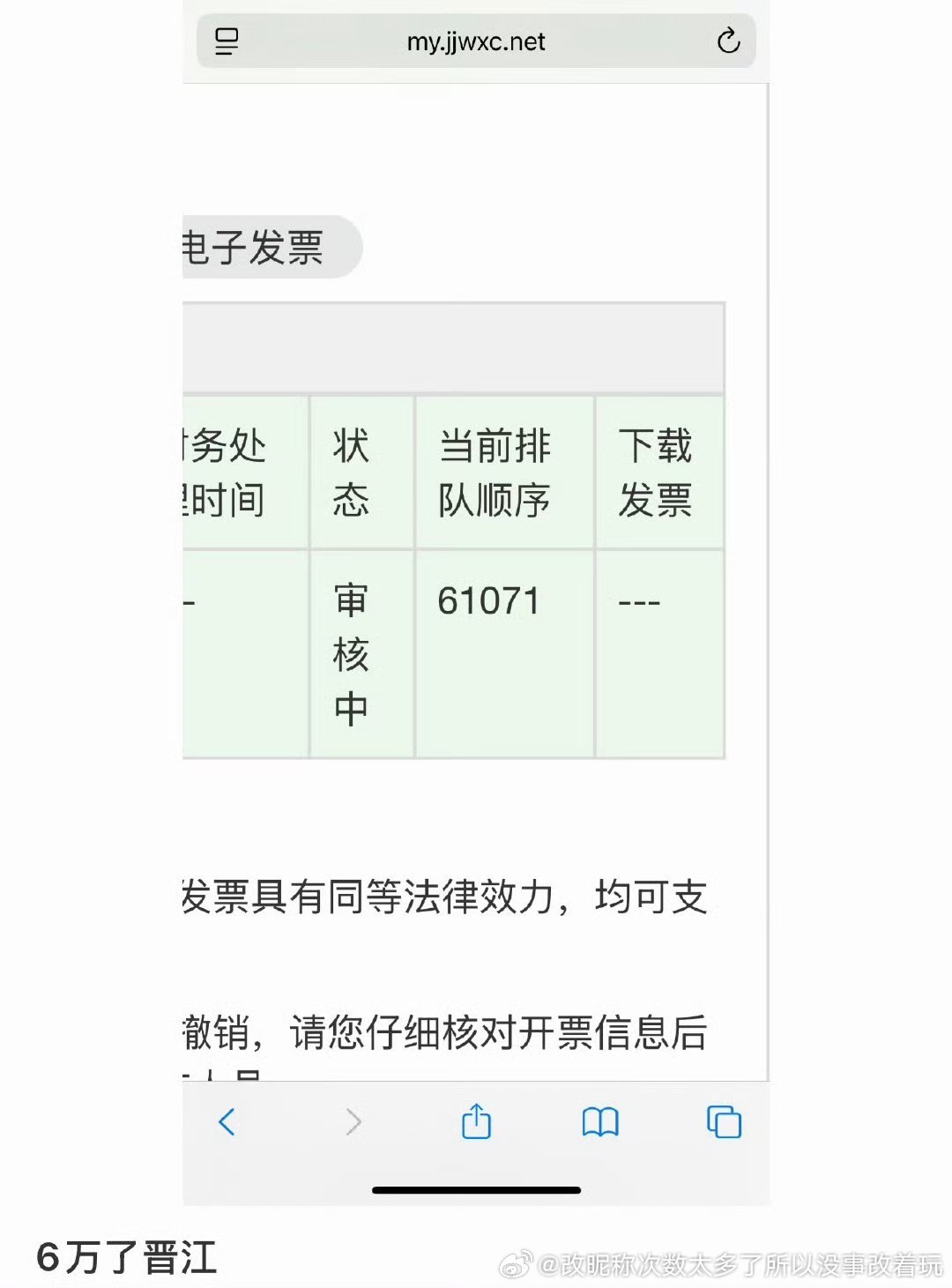952x1288 pixels.
Task: Tap the 下载发票 column header
Action: click(x=658, y=471)
